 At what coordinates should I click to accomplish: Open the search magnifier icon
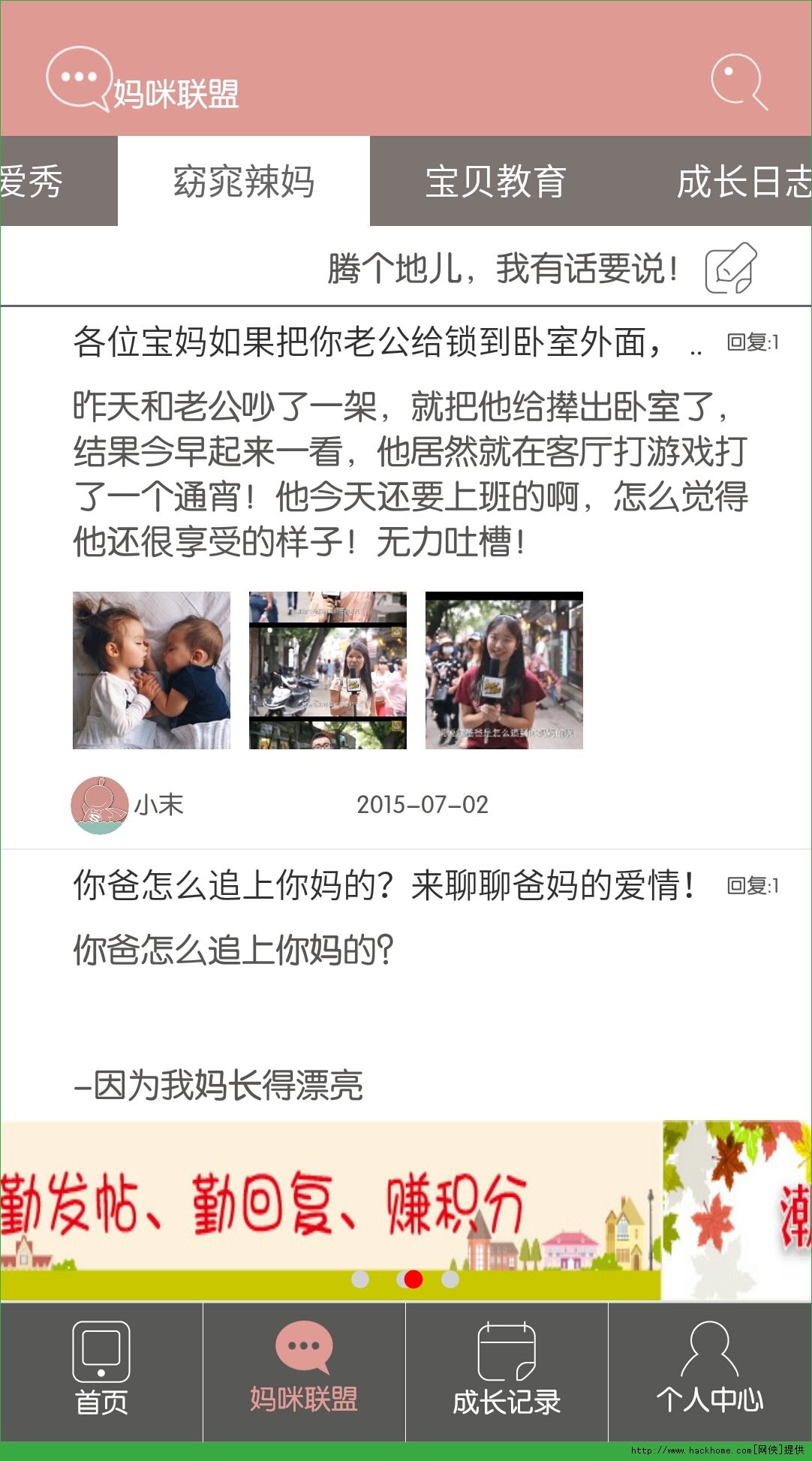coord(738,81)
